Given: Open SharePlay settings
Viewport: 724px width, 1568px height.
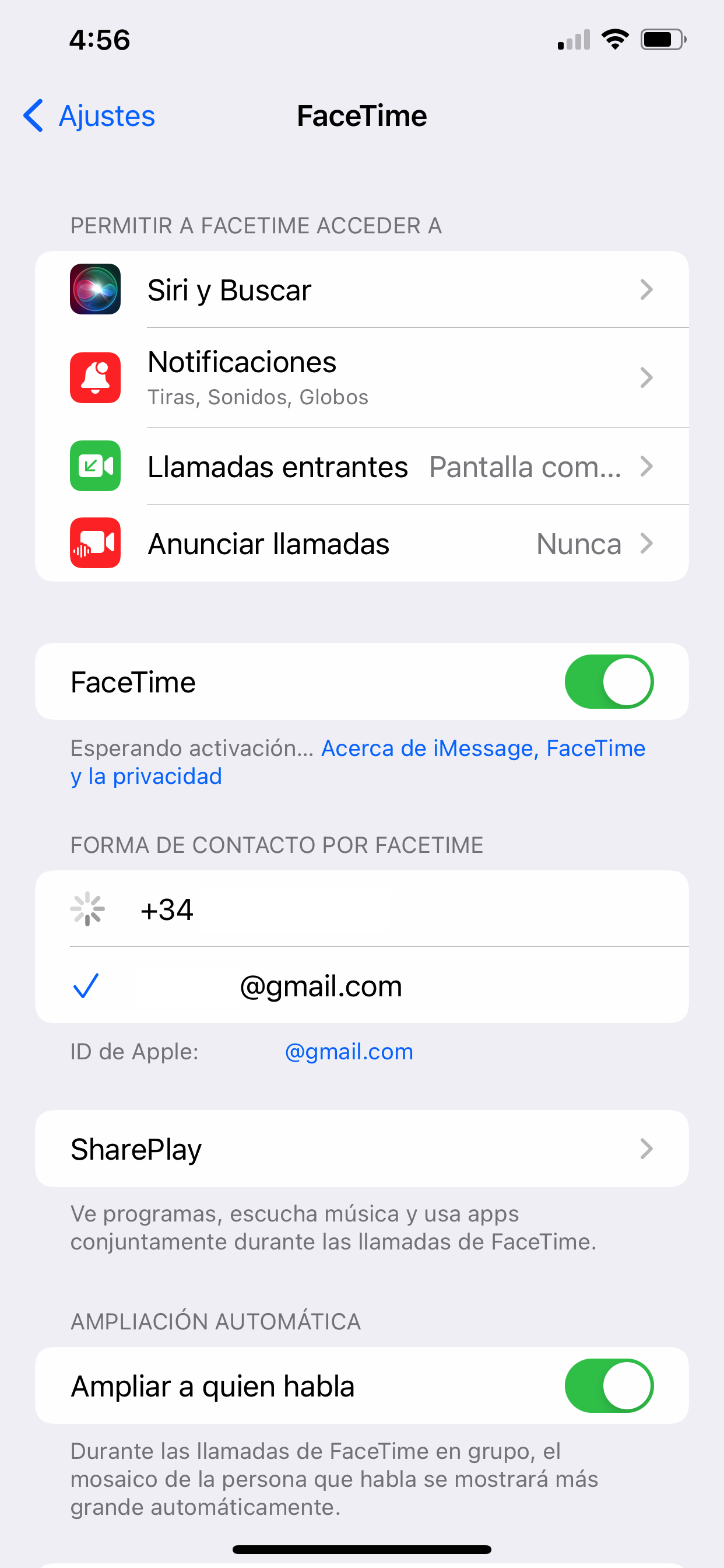Looking at the screenshot, I should (x=361, y=1149).
